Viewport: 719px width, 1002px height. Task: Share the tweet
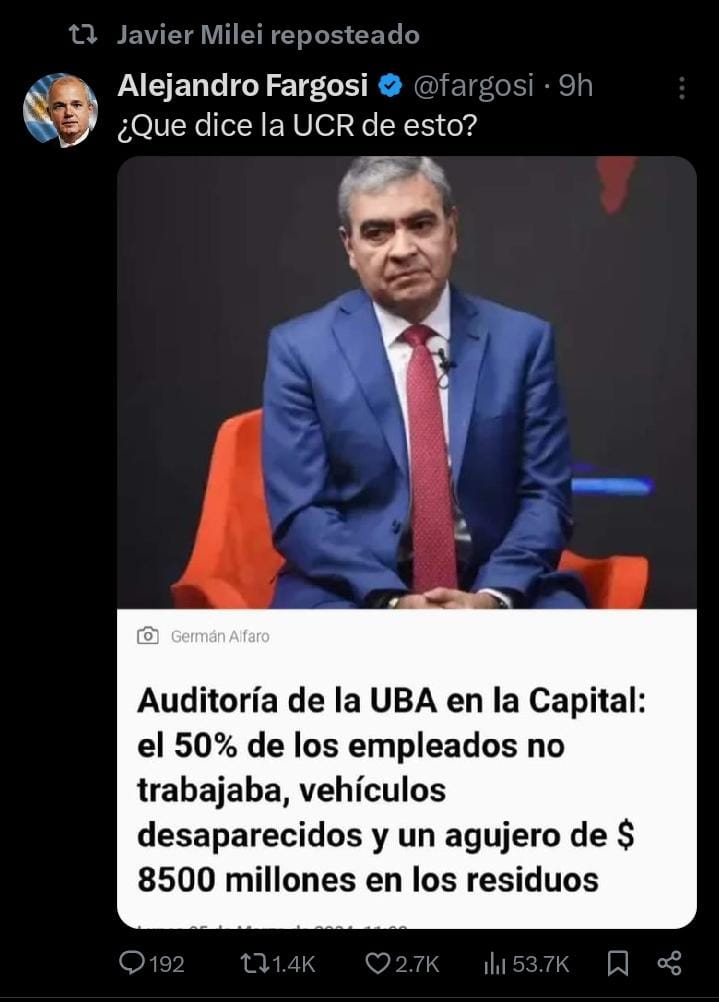669,963
